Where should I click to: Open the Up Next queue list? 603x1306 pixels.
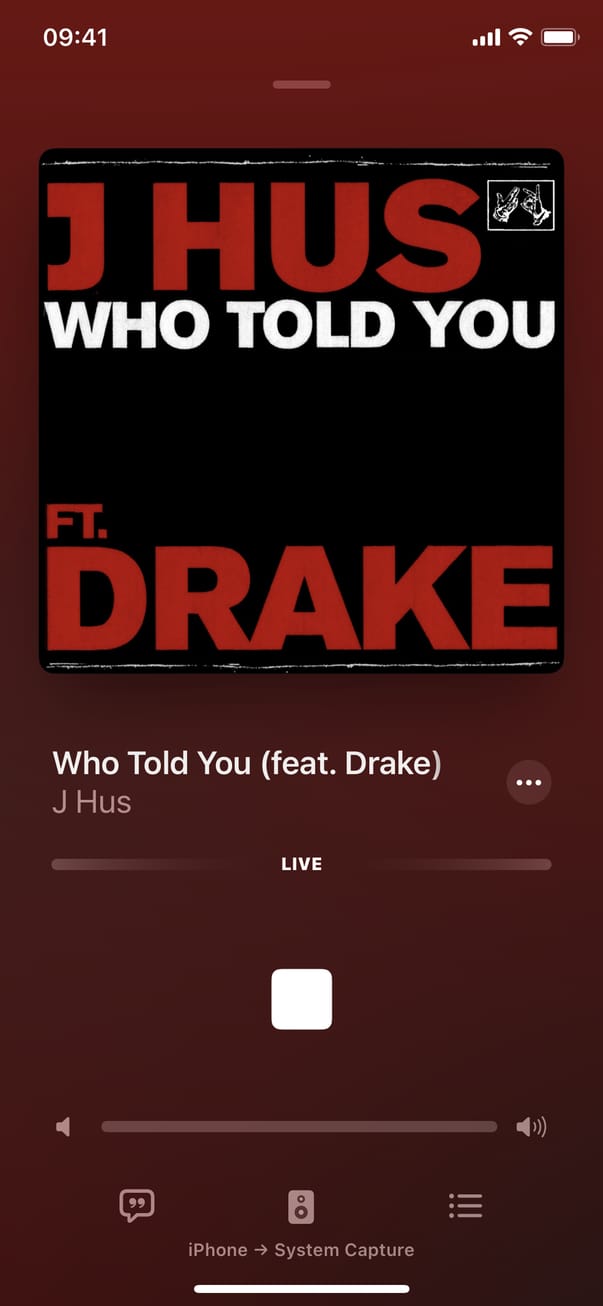[x=465, y=1206]
